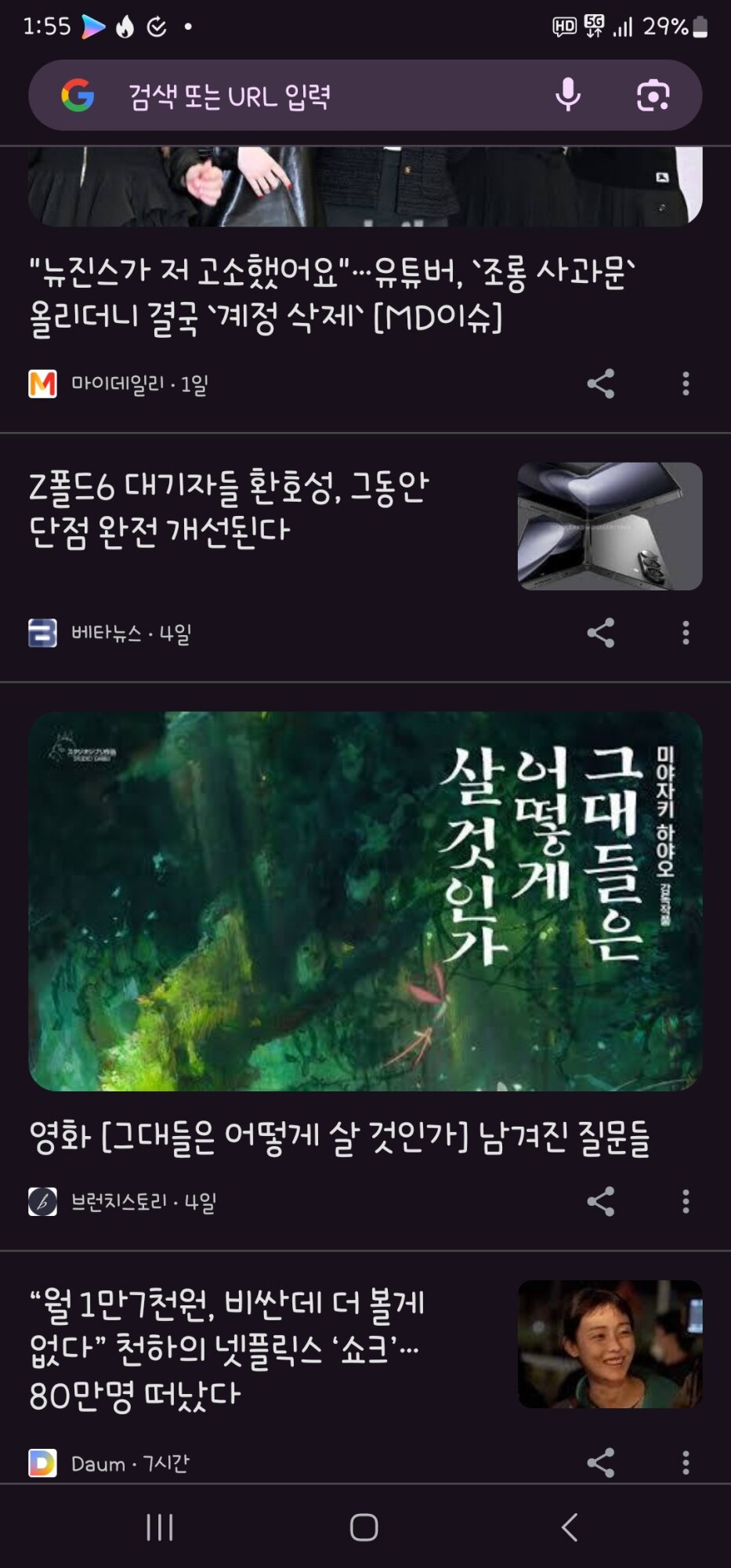Open overflow menu for Daum article
This screenshot has width=731, height=1568.
point(686,1463)
